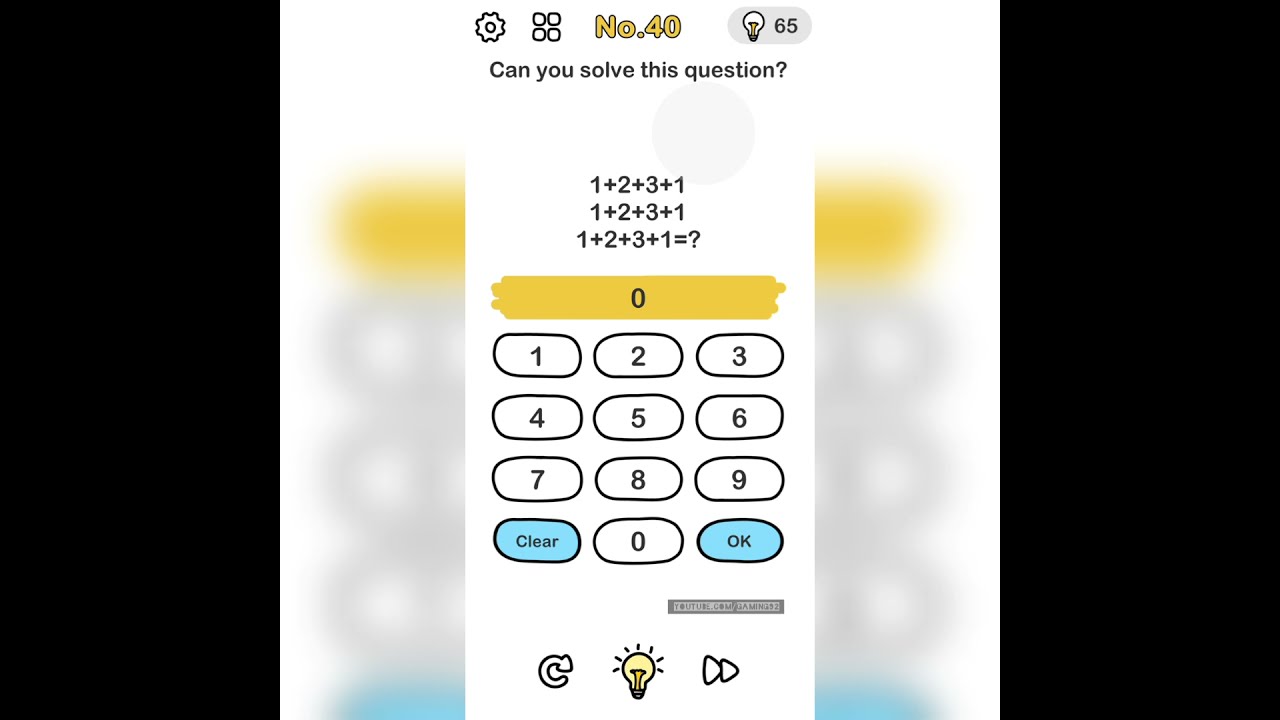The image size is (1280, 720).
Task: Clear the entered answer
Action: 537,541
